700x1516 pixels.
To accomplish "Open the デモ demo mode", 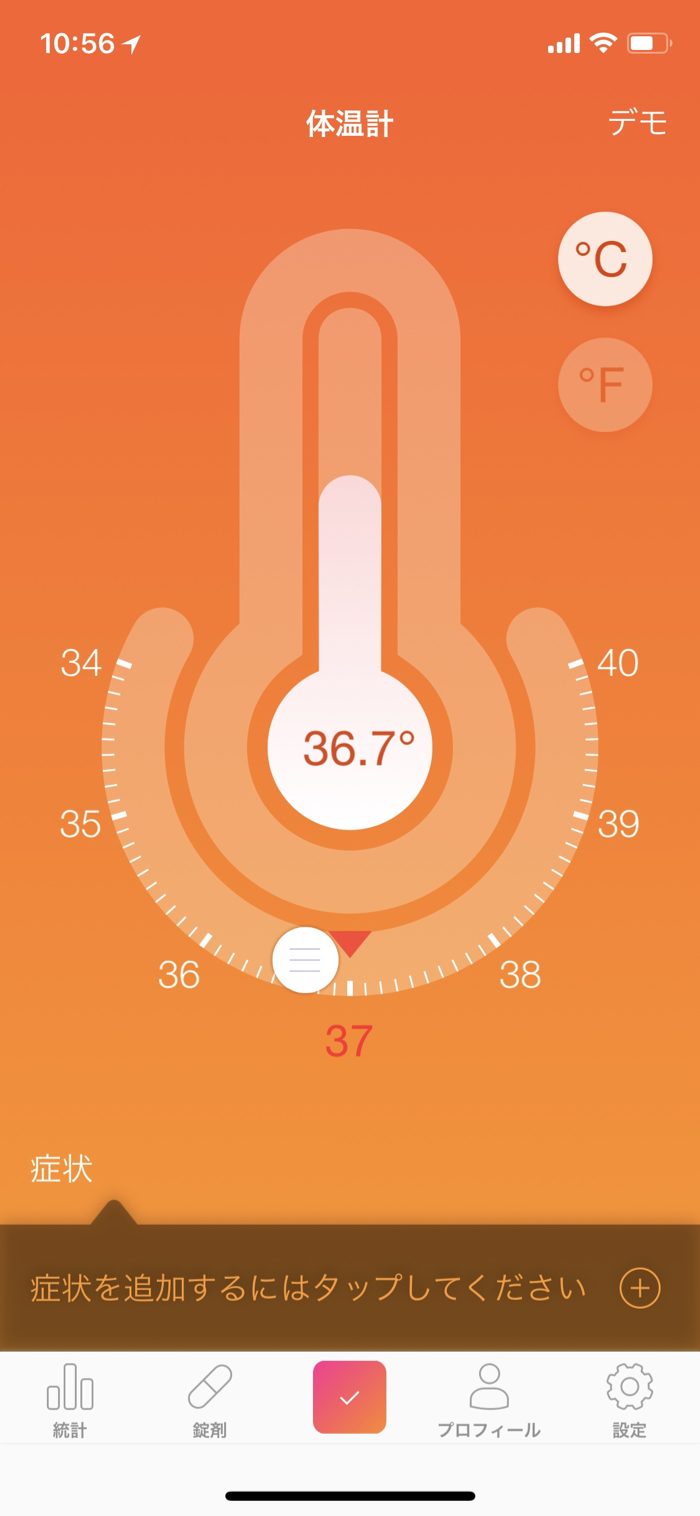I will [637, 123].
